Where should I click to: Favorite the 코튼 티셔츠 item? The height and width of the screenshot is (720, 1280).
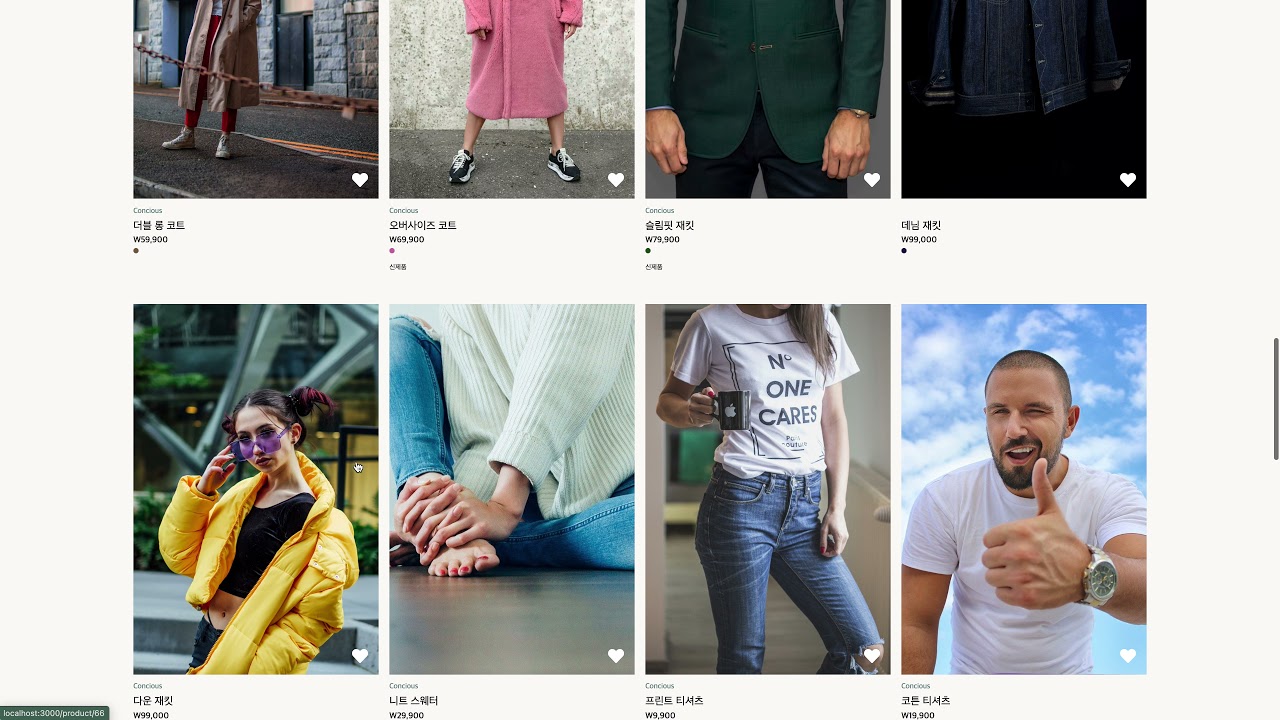[x=1128, y=656]
